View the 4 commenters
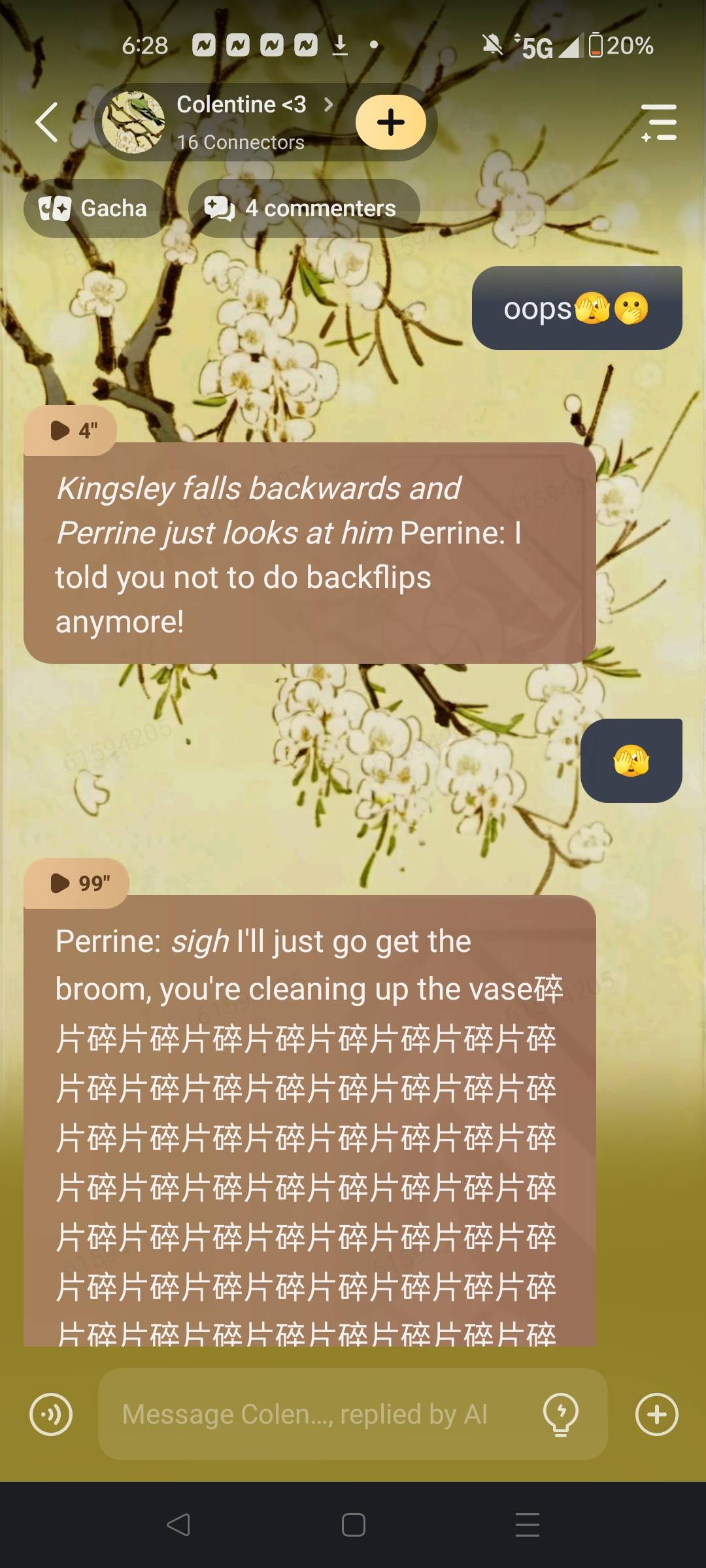706x1568 pixels. click(x=303, y=208)
